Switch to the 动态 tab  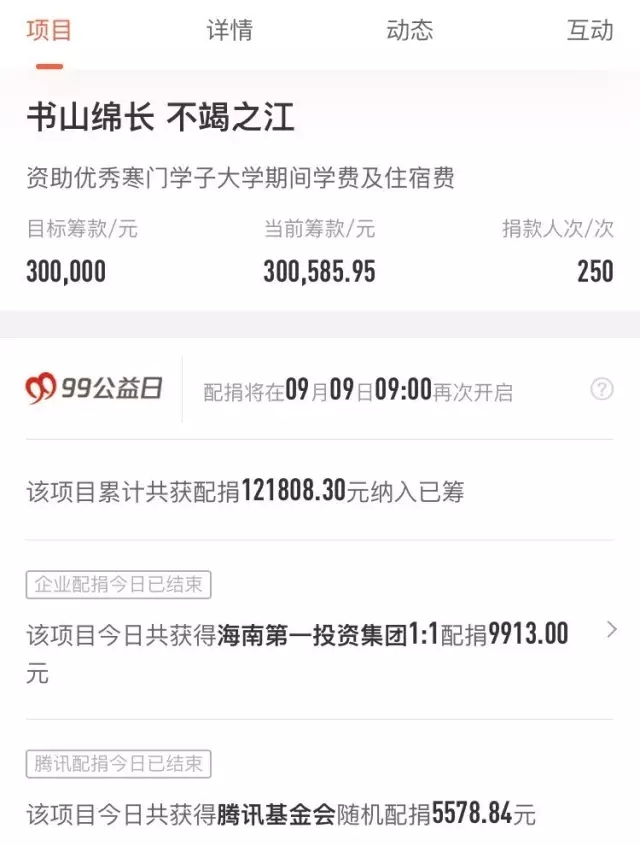point(409,30)
